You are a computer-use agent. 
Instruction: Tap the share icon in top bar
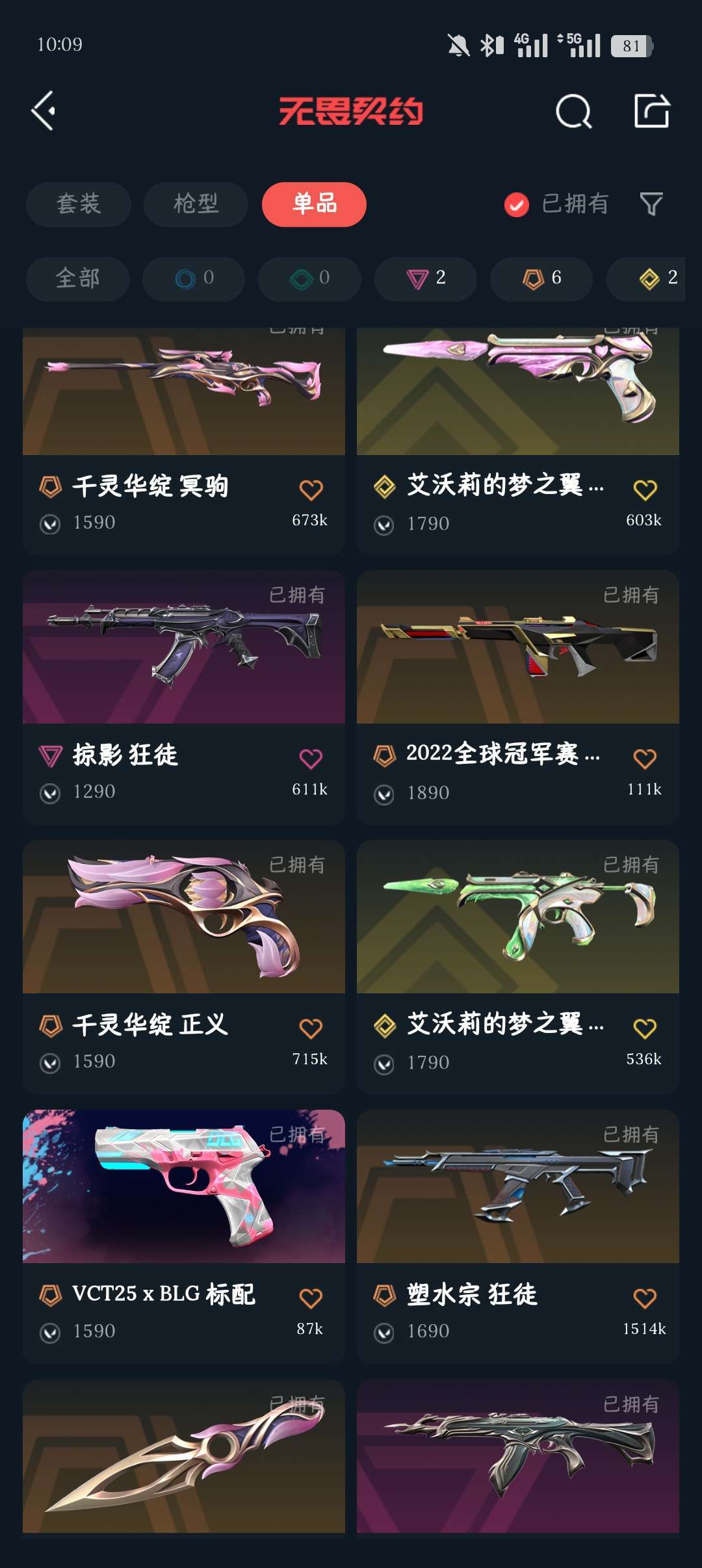click(651, 111)
